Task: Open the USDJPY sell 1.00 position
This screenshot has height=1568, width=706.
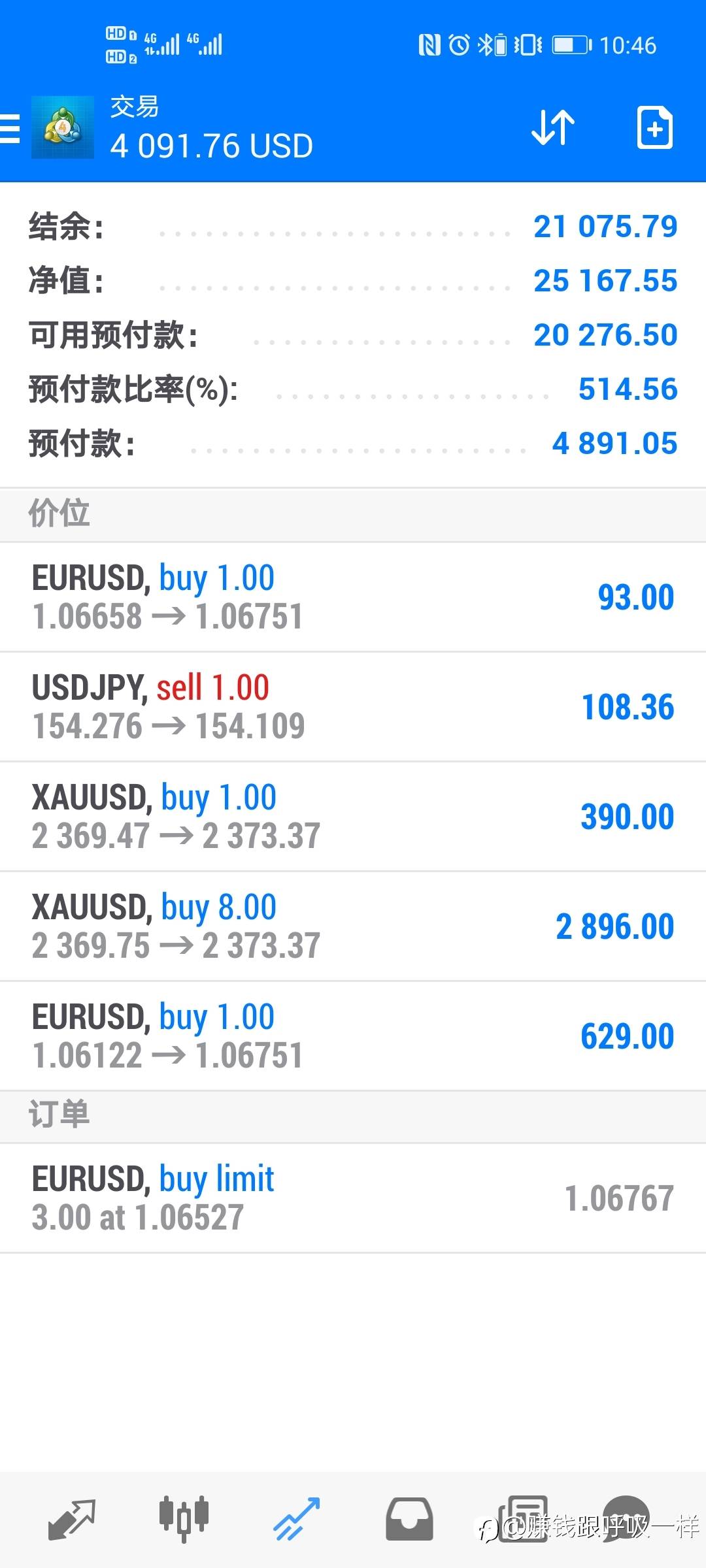Action: pyautogui.click(x=353, y=707)
